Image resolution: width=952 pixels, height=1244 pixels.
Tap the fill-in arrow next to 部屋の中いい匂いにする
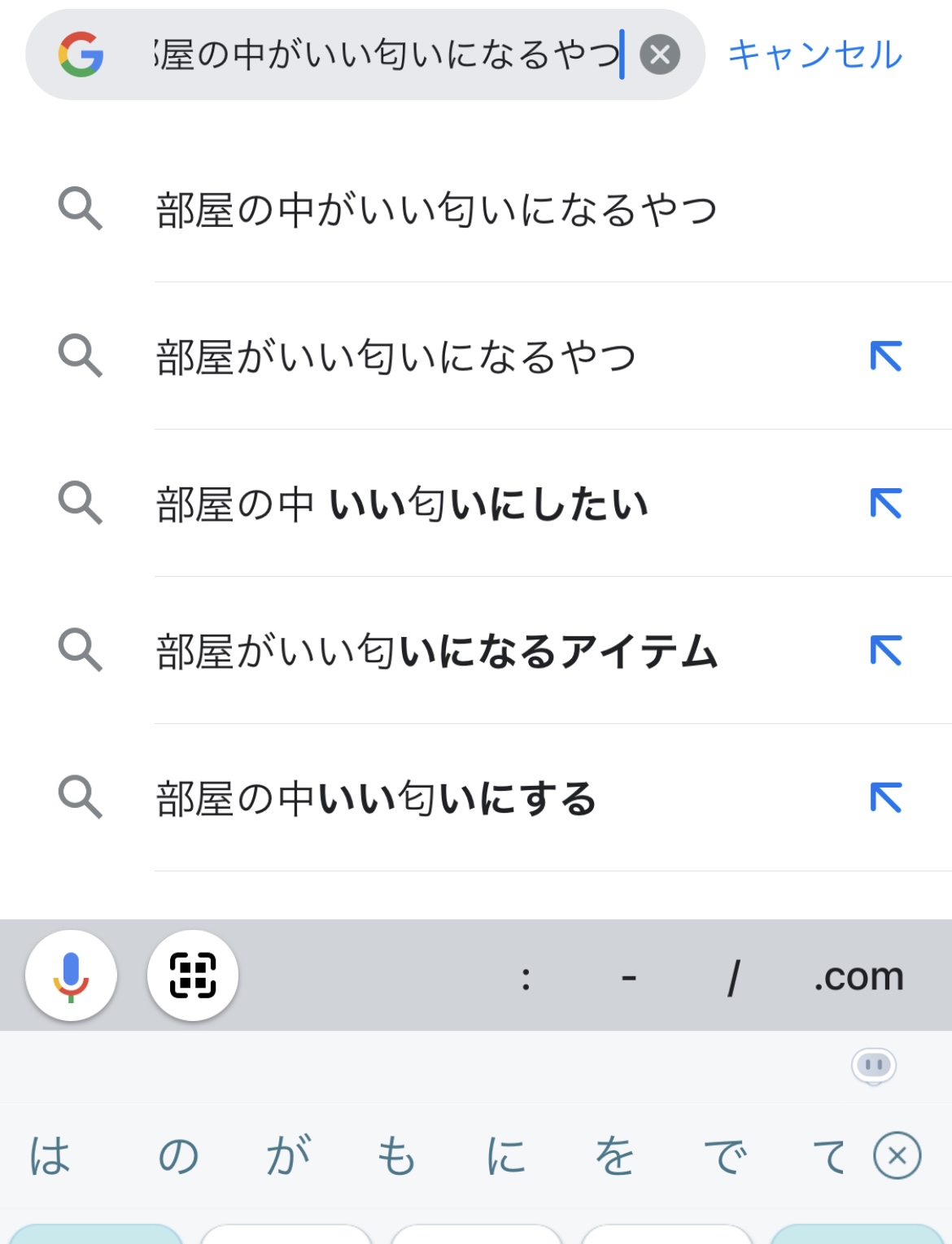coord(886,798)
